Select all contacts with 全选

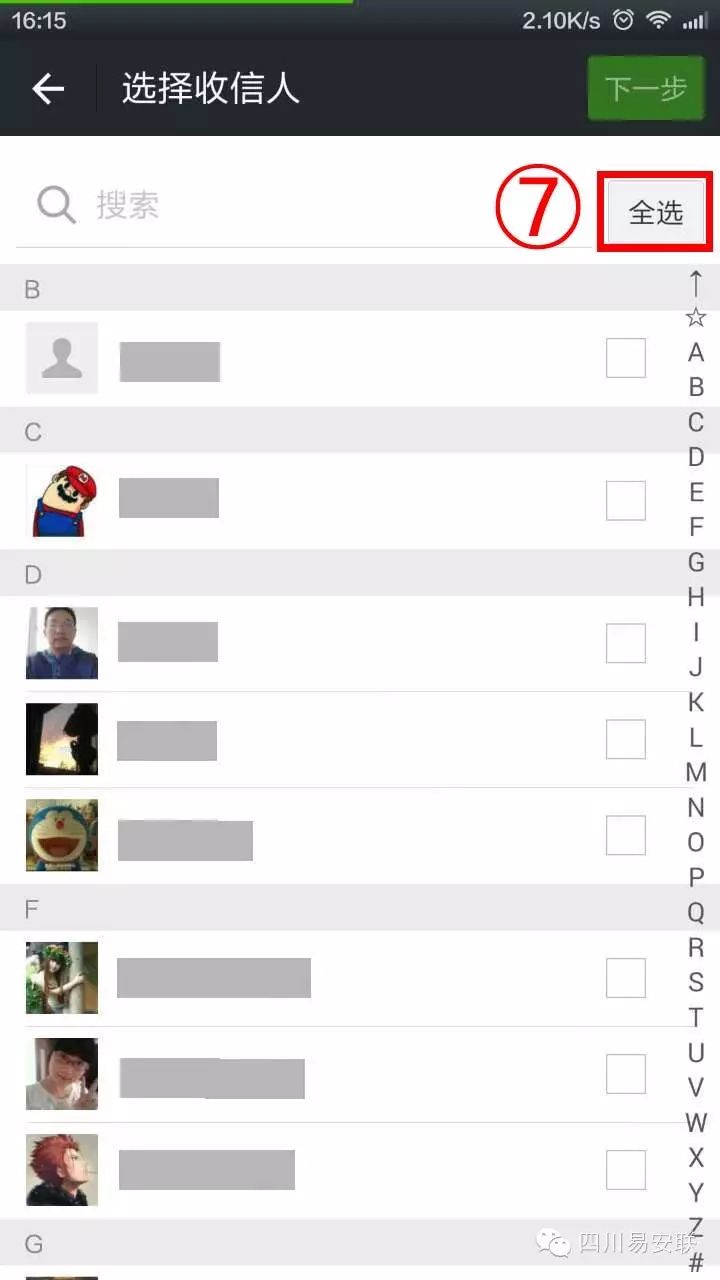click(x=655, y=212)
